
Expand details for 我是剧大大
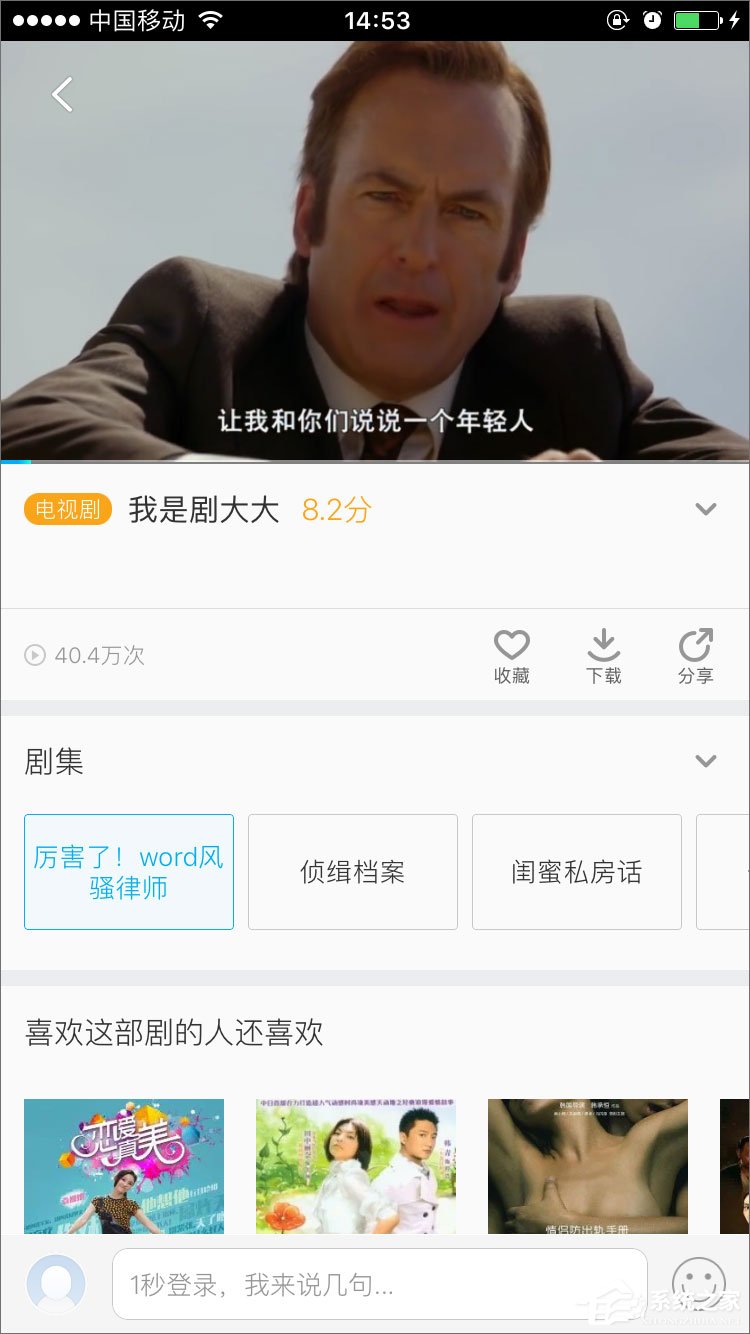click(x=706, y=509)
